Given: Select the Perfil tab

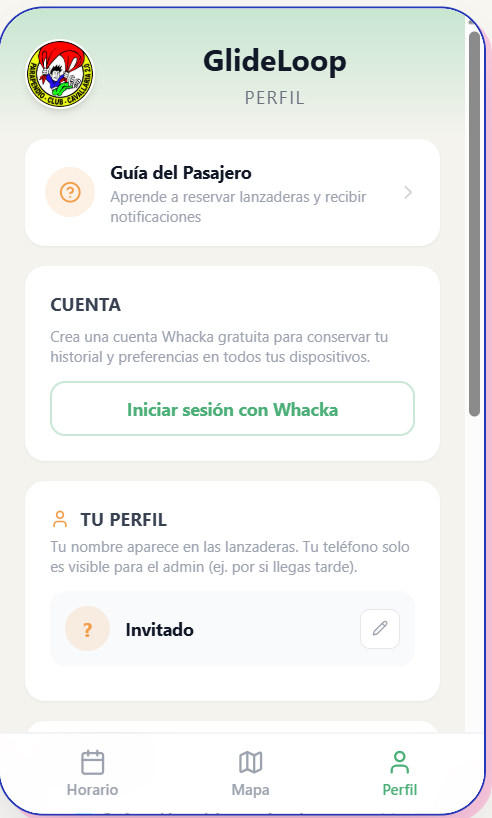Looking at the screenshot, I should click(400, 773).
